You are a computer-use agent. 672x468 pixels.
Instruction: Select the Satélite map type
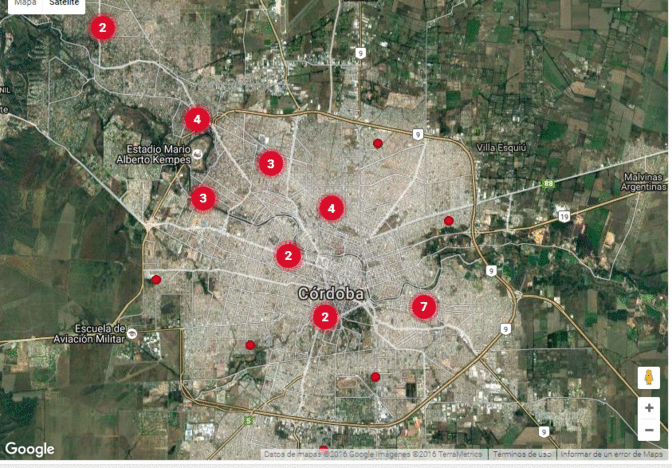click(64, 5)
